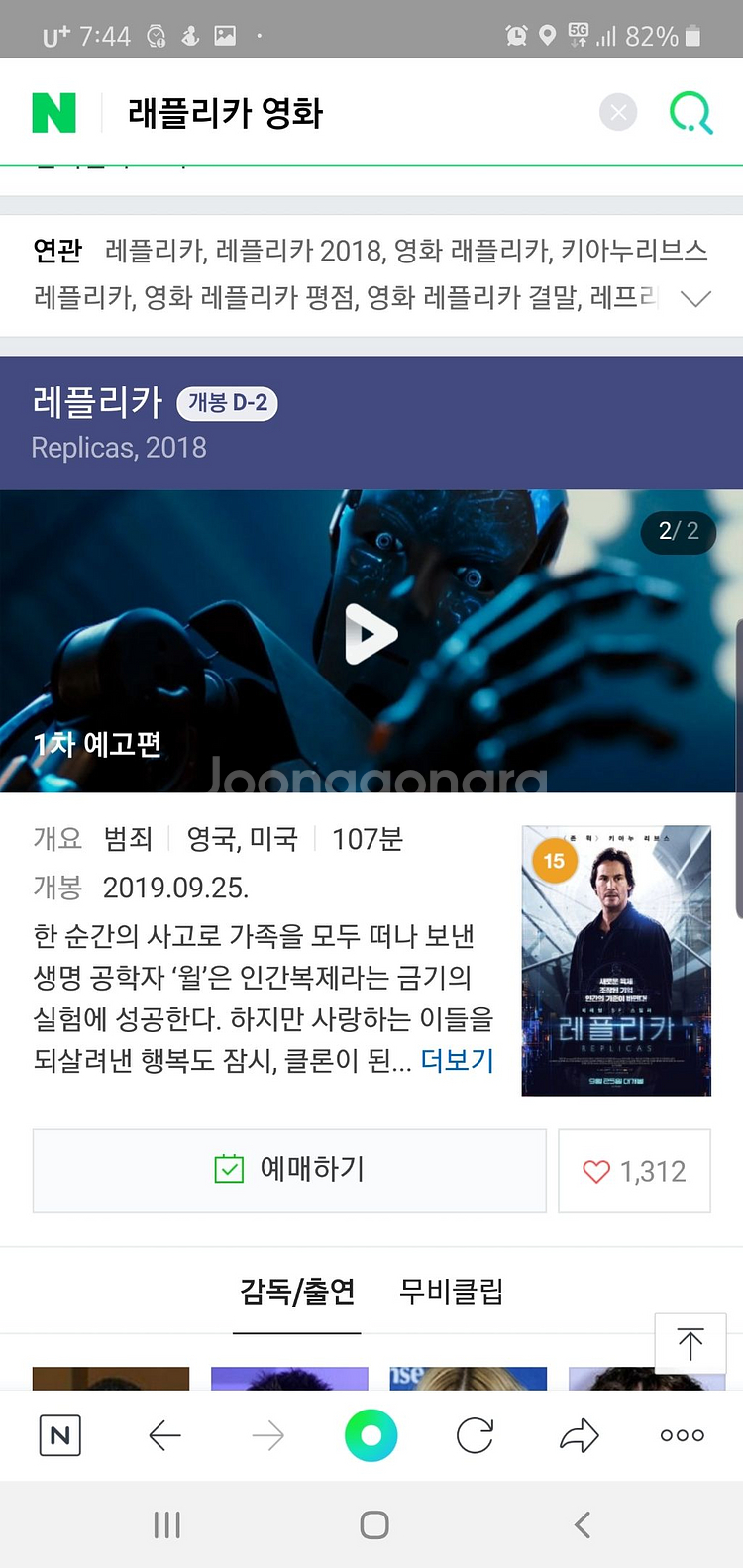Switch to the 무비클립 tab
This screenshot has height=1568, width=743.
[x=451, y=1292]
